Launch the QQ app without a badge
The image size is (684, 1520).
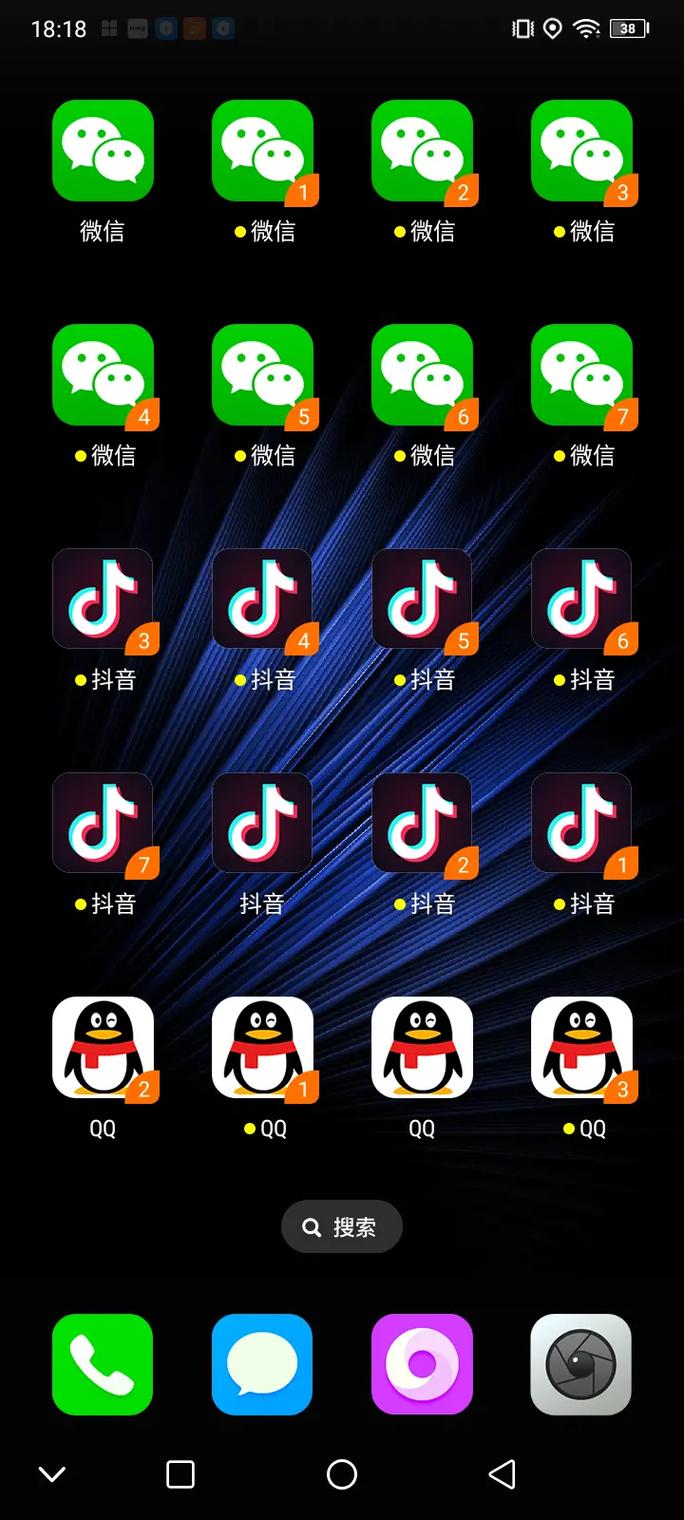(422, 1047)
